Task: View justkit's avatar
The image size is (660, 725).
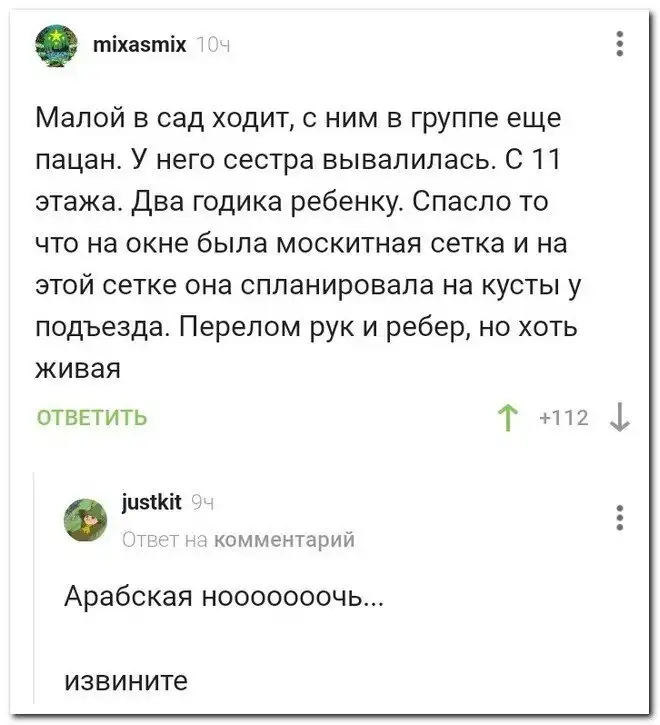Action: click(88, 521)
